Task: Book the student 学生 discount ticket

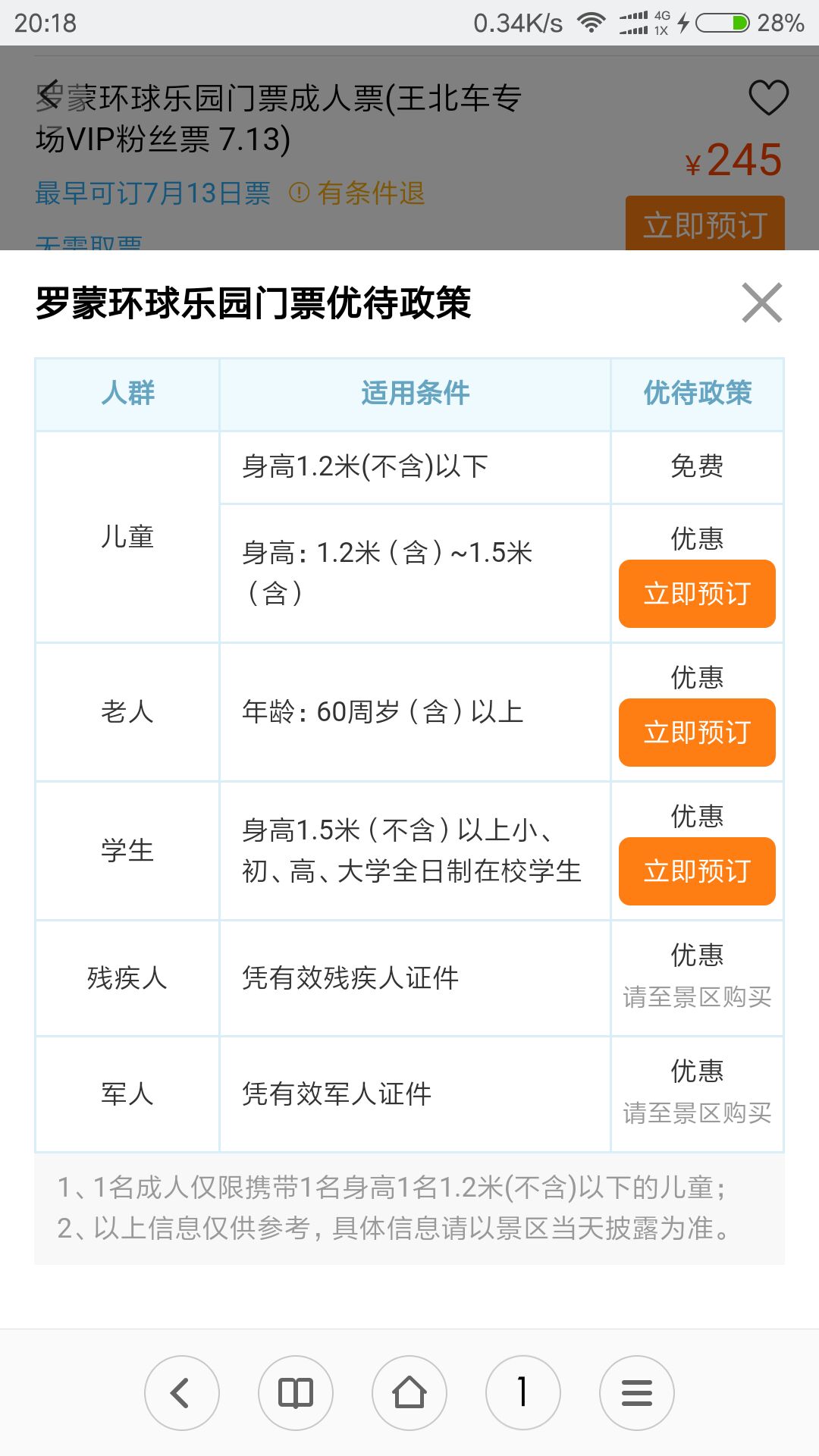Action: point(697,871)
